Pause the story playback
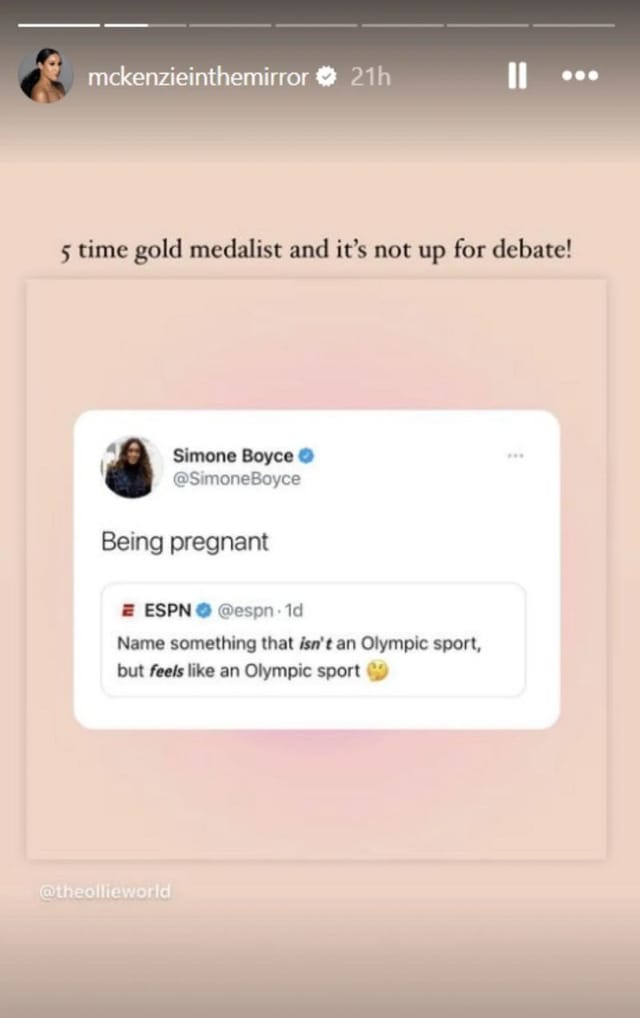 coord(517,76)
